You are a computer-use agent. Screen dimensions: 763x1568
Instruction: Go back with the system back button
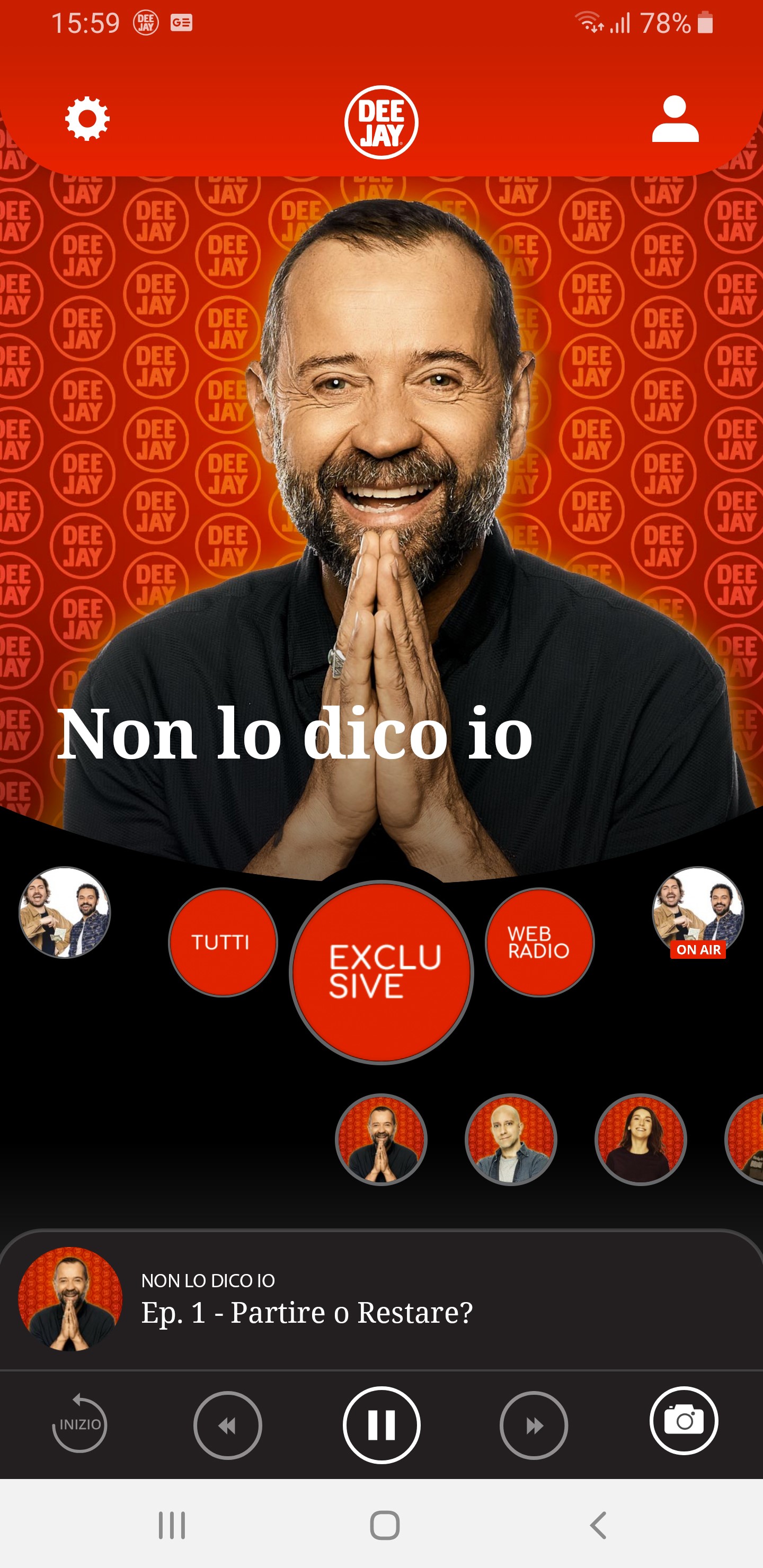coord(598,1525)
